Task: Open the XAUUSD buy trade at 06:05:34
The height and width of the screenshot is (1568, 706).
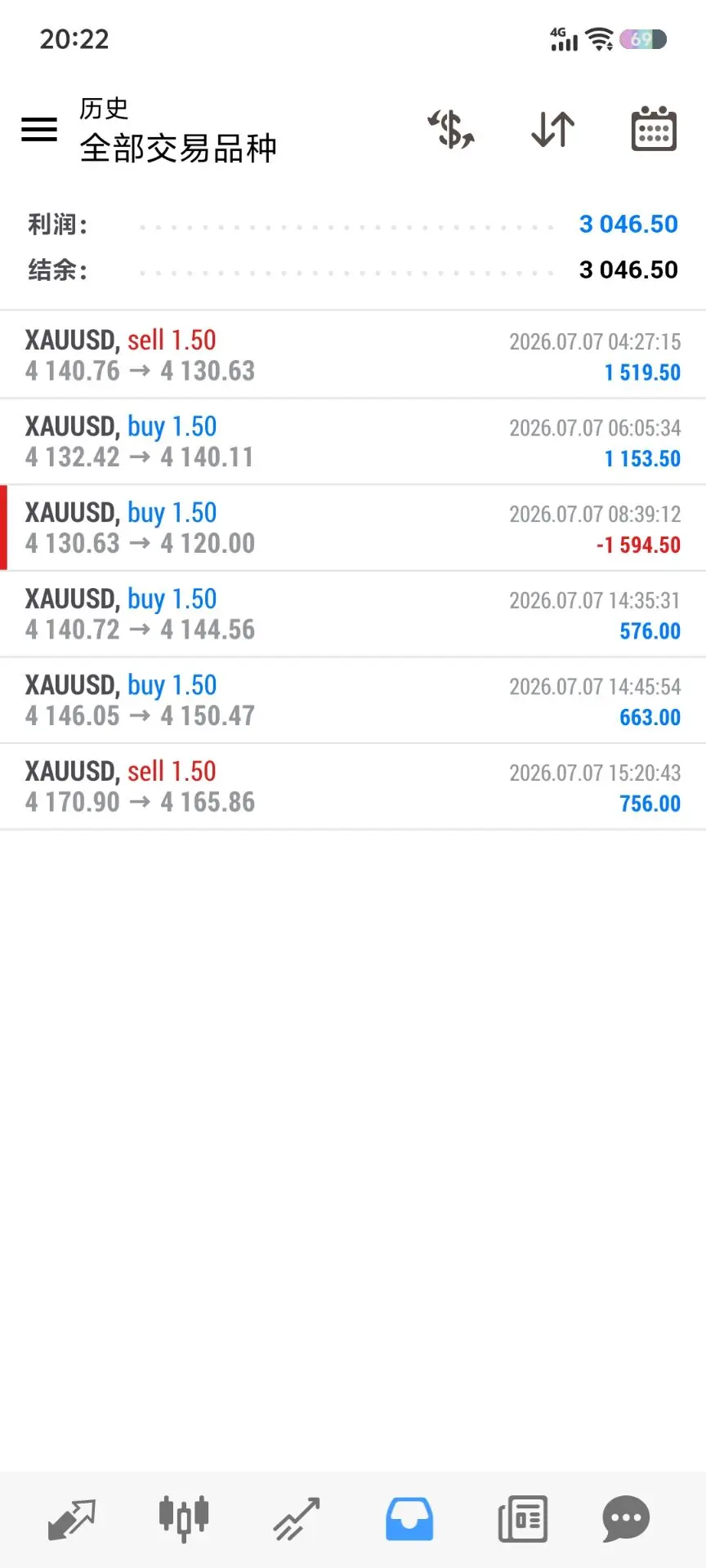Action: click(353, 442)
